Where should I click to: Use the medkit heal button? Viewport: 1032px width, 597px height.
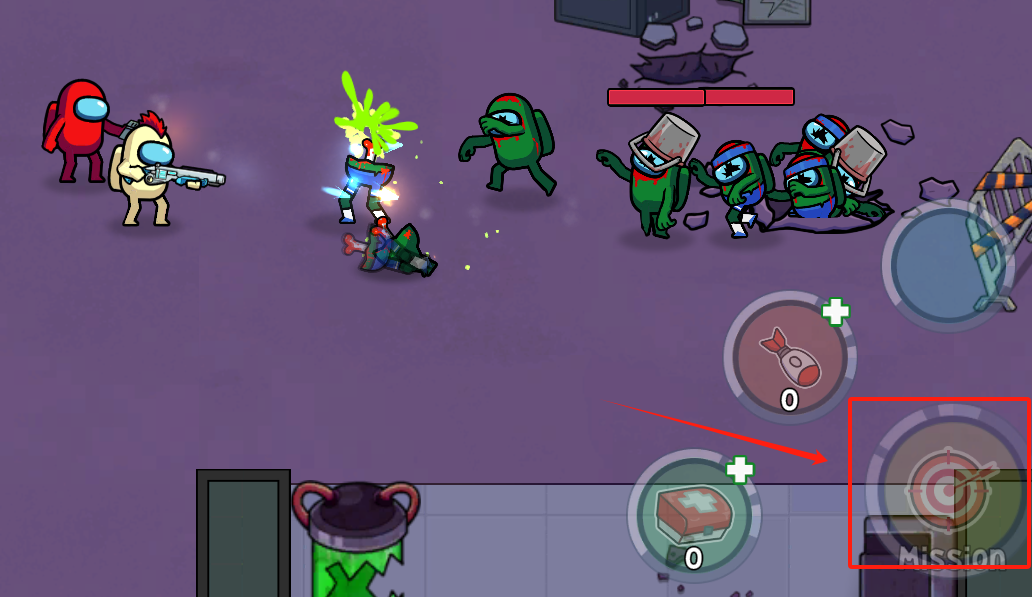[693, 514]
